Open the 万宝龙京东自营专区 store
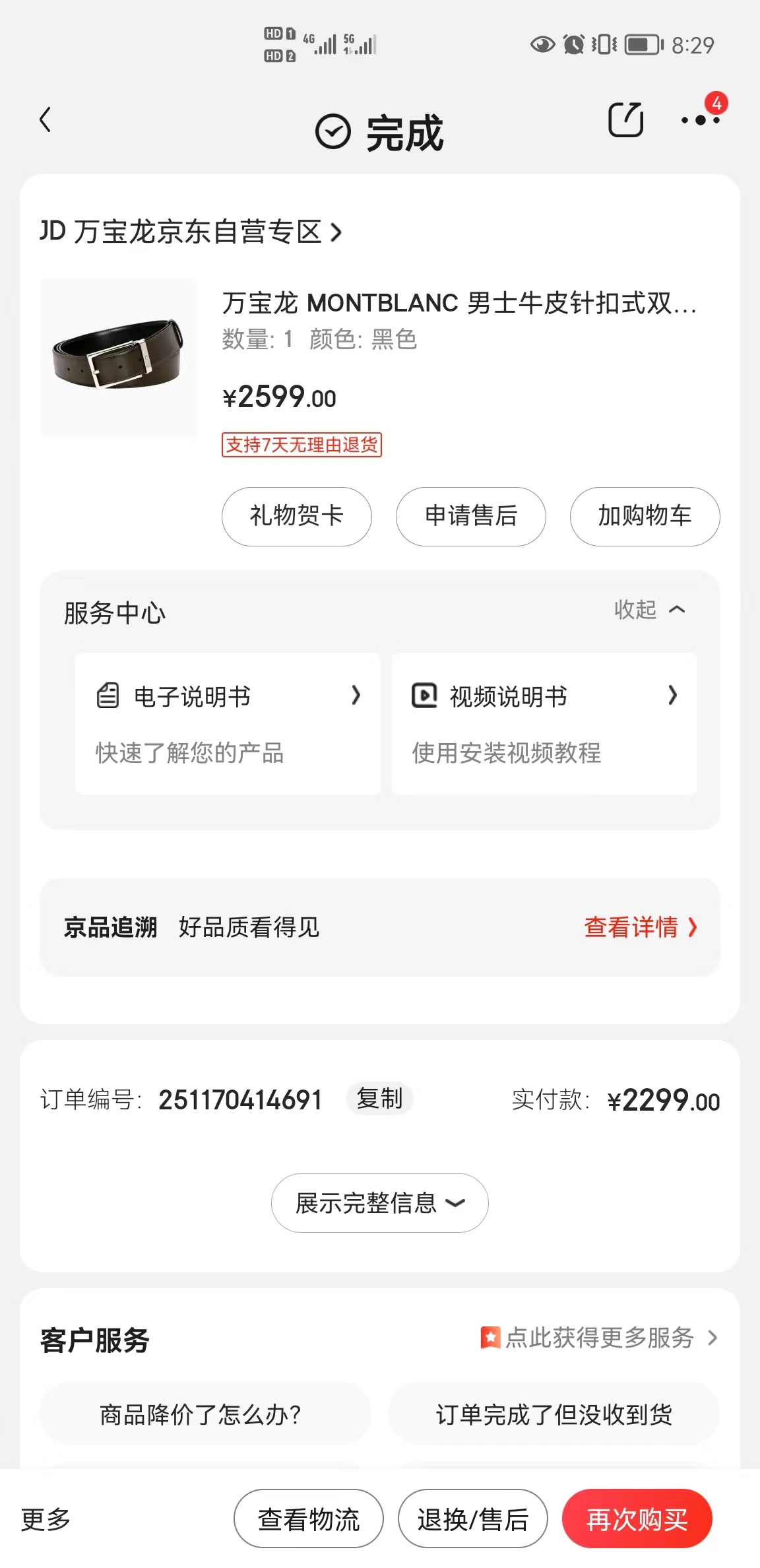Image resolution: width=760 pixels, height=1568 pixels. 191,232
